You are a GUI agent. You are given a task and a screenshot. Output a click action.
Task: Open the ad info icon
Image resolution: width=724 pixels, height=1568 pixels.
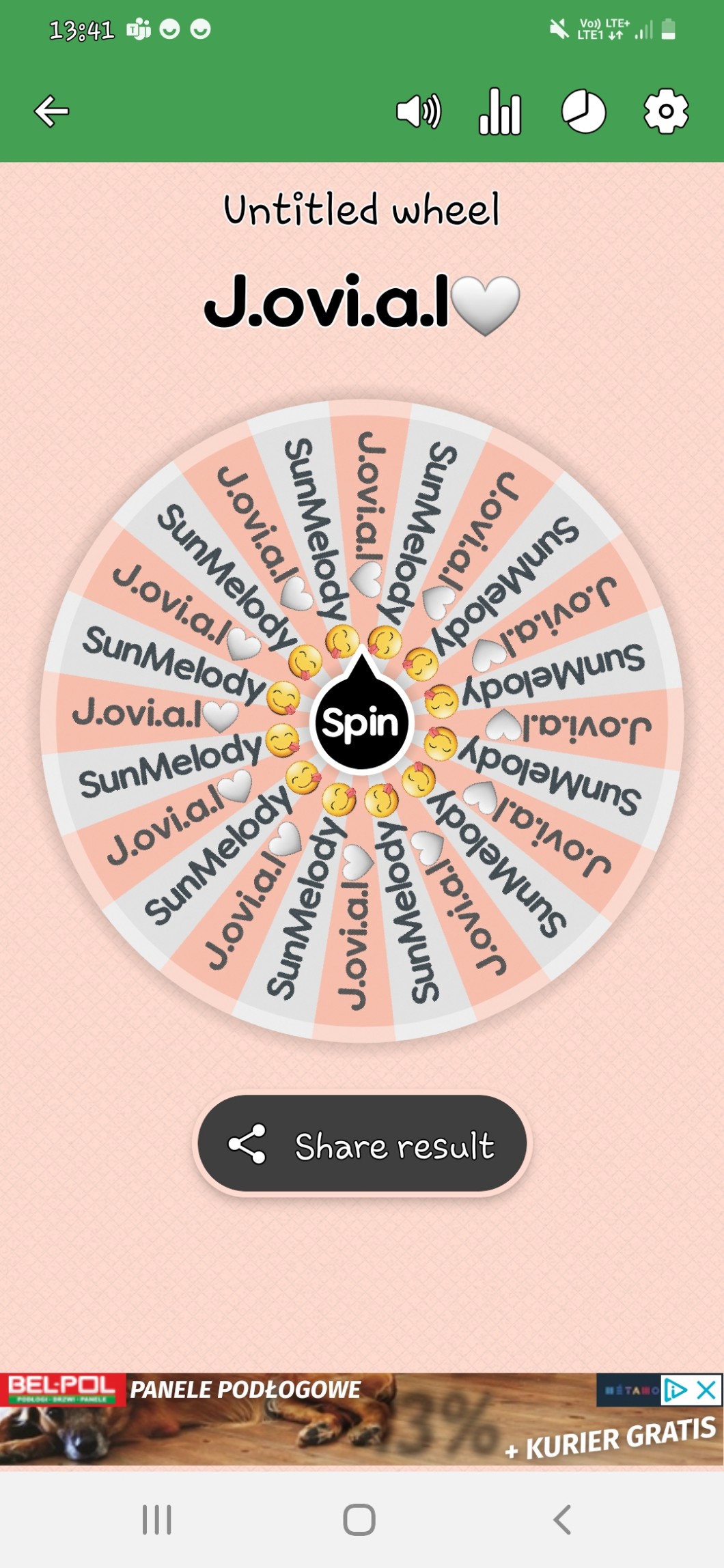pyautogui.click(x=675, y=1389)
